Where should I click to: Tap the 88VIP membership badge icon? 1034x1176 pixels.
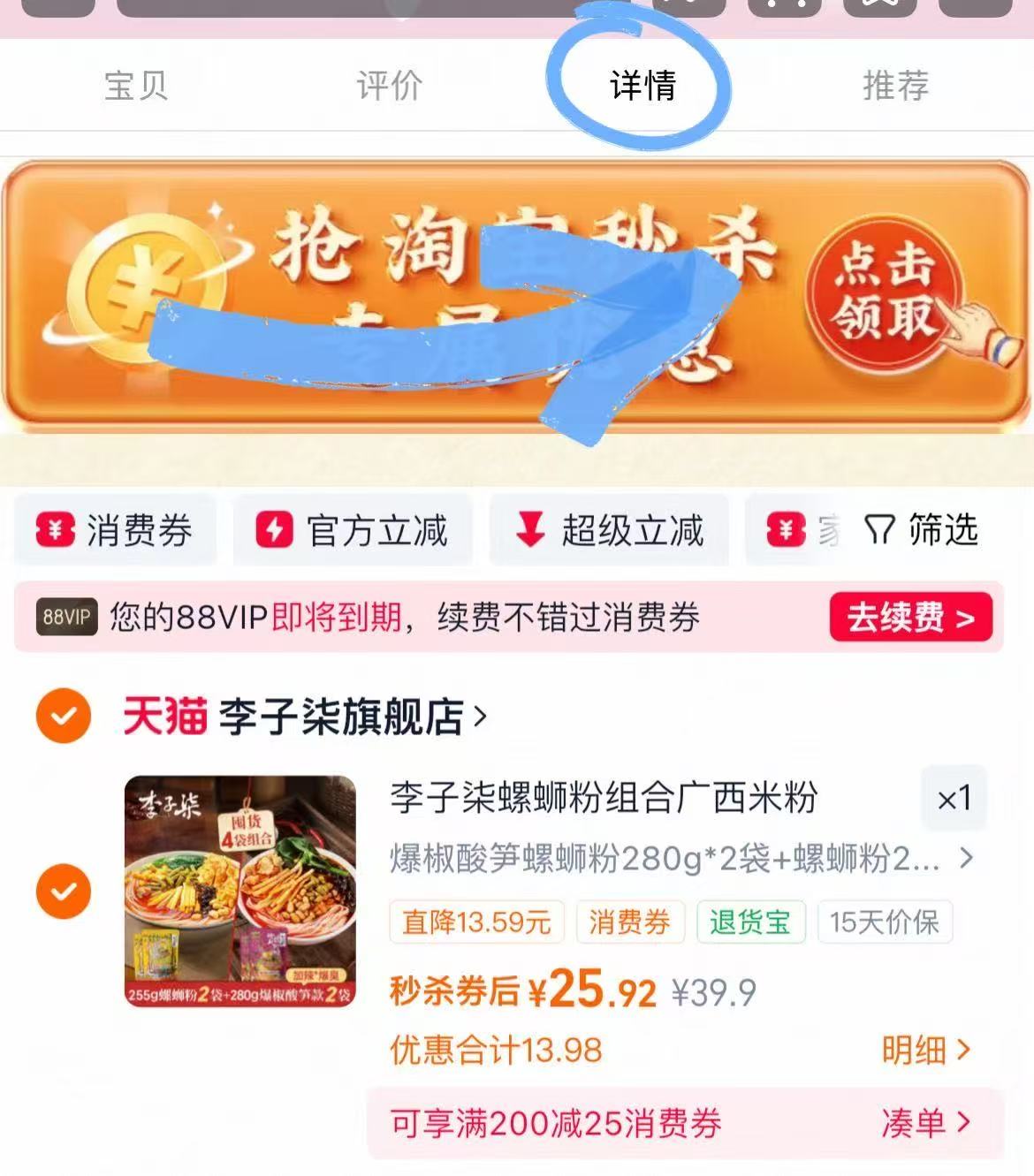[x=65, y=618]
